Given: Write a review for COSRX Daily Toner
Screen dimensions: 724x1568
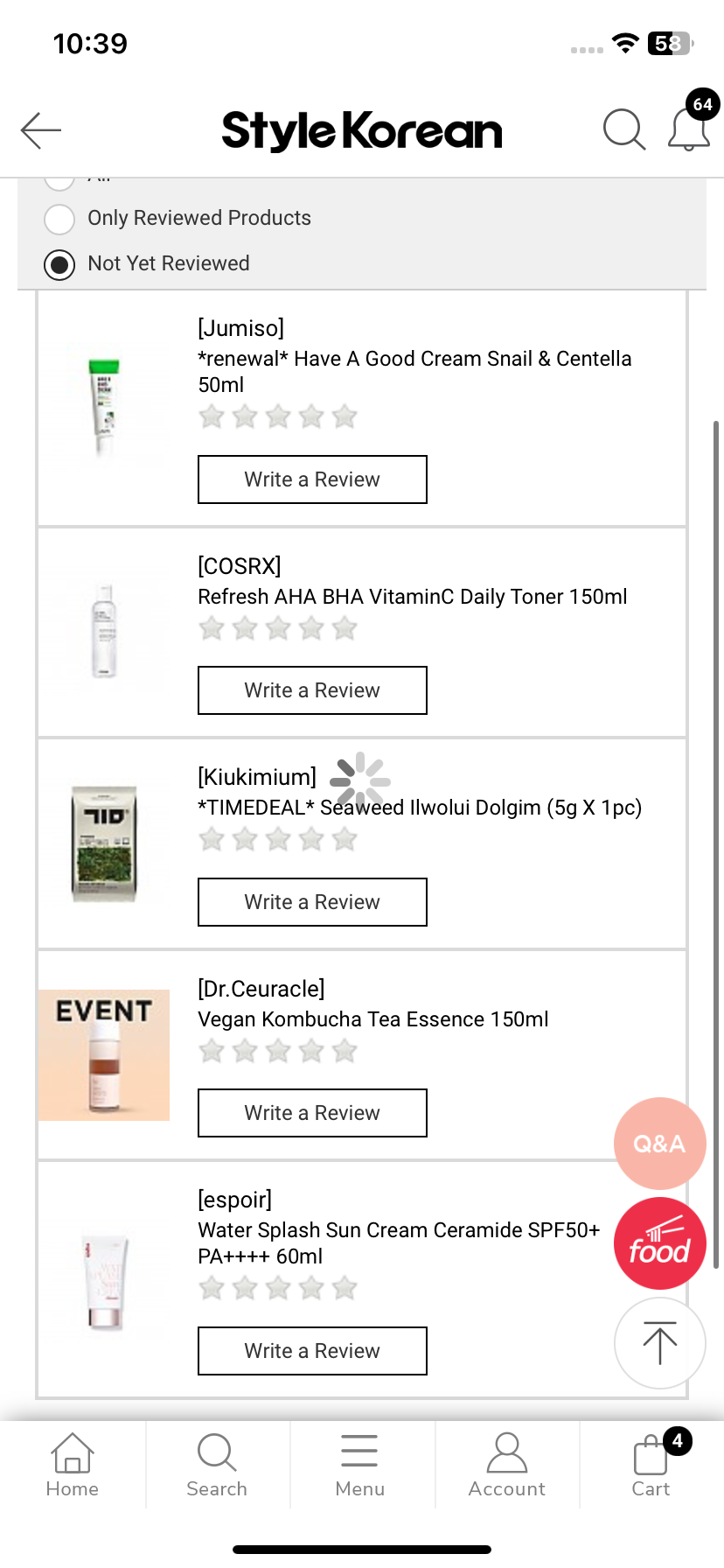Looking at the screenshot, I should point(312,690).
